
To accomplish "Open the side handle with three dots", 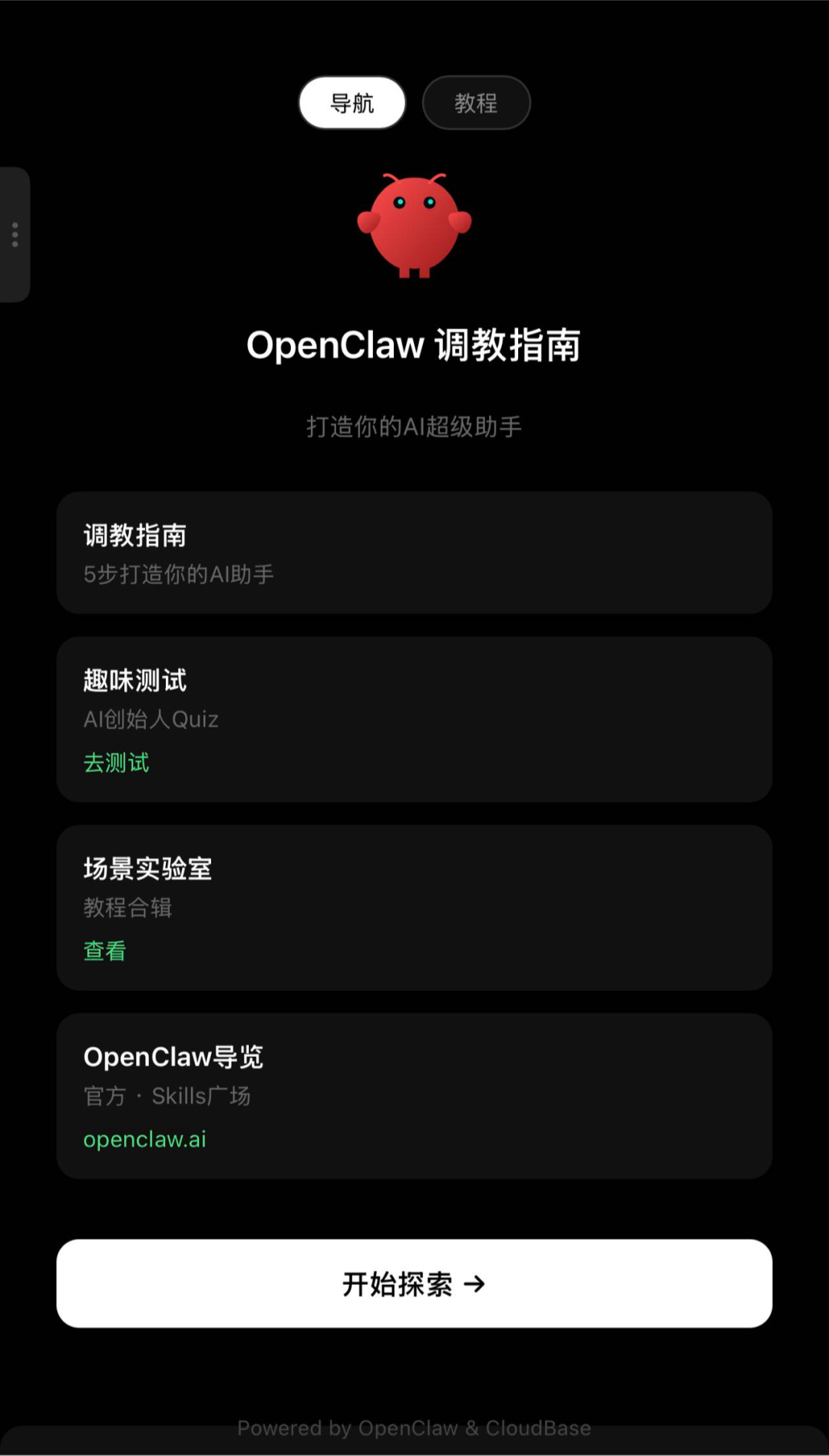I will coord(15,234).
